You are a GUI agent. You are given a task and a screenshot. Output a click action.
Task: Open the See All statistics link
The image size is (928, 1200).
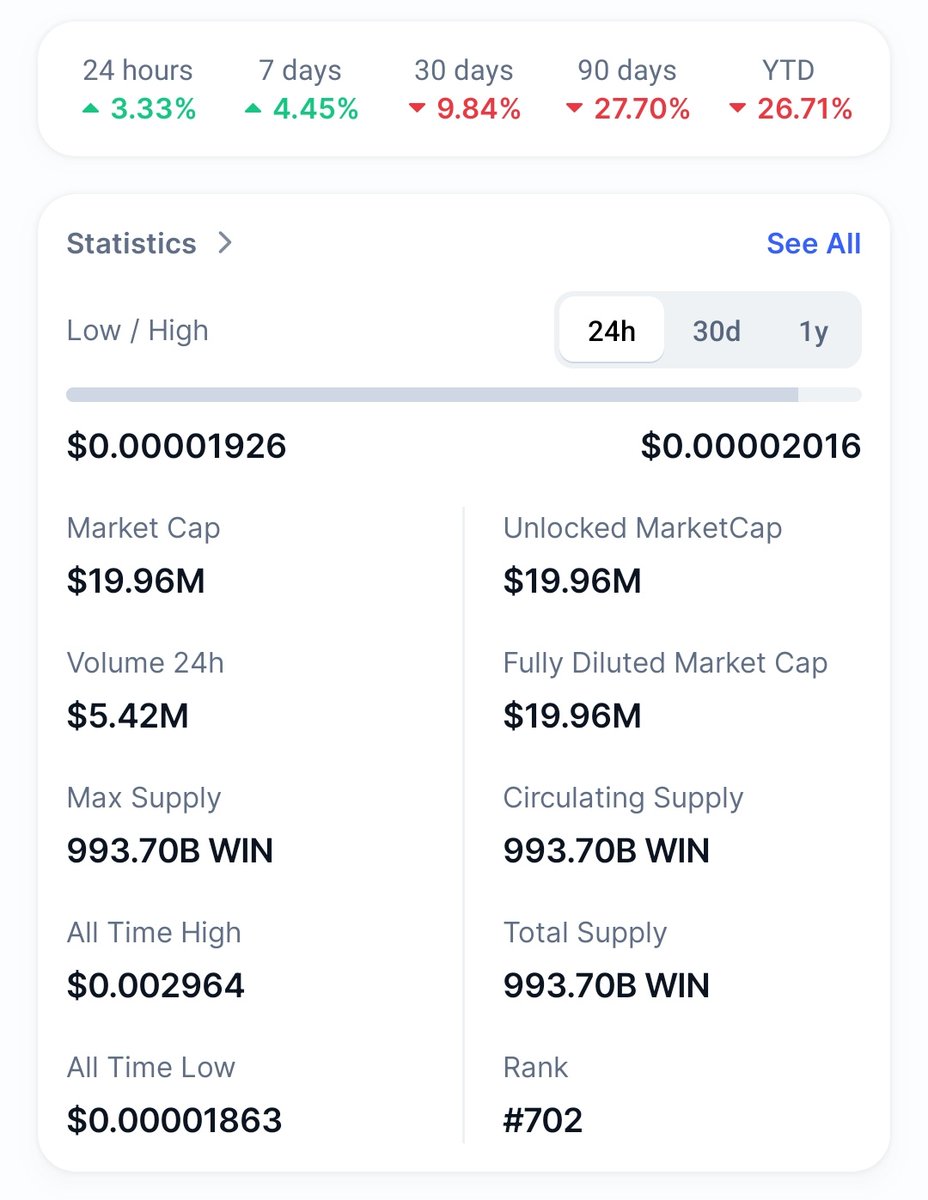point(813,244)
